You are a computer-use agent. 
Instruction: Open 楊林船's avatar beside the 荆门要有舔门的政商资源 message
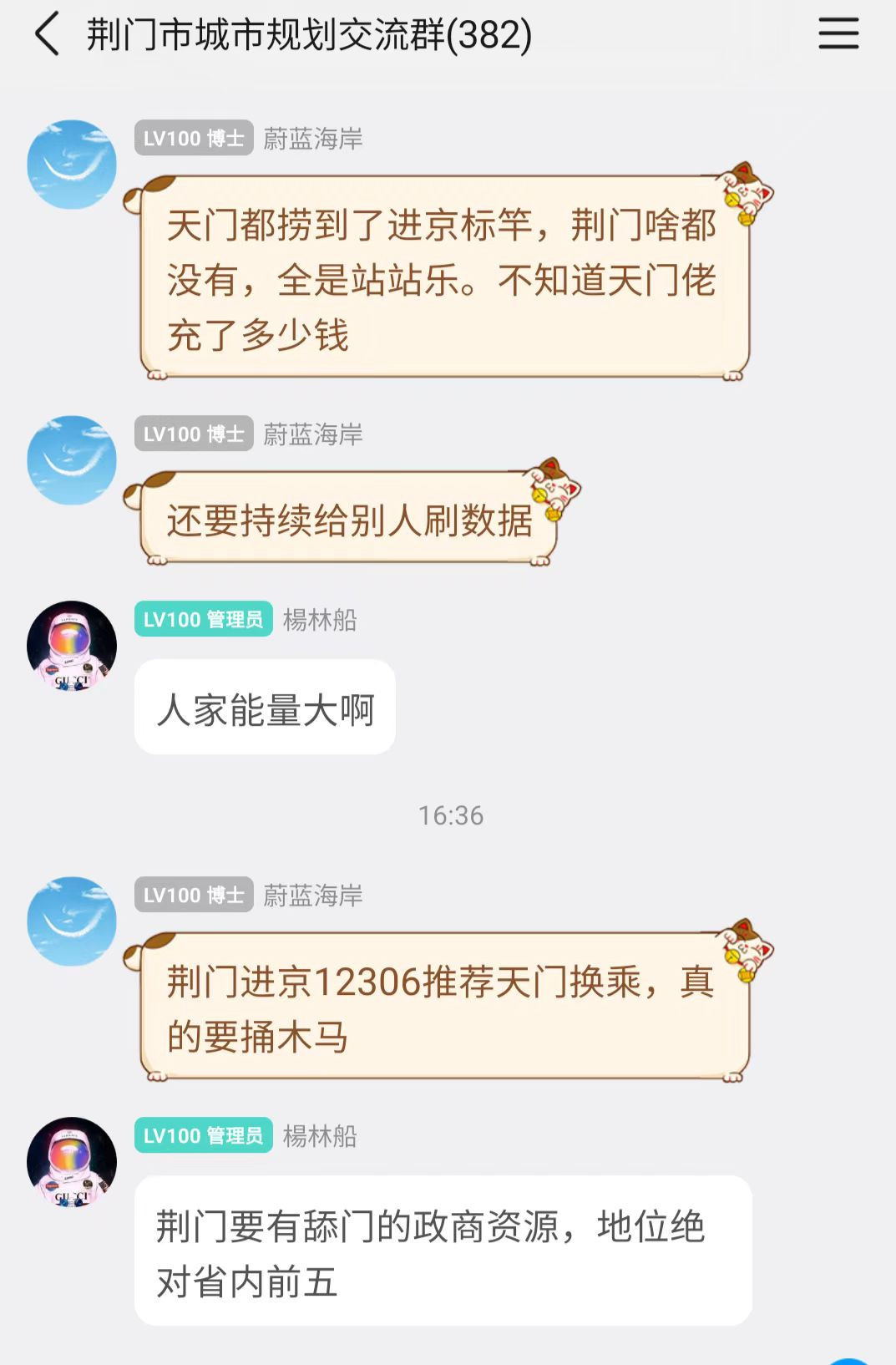[72, 1162]
